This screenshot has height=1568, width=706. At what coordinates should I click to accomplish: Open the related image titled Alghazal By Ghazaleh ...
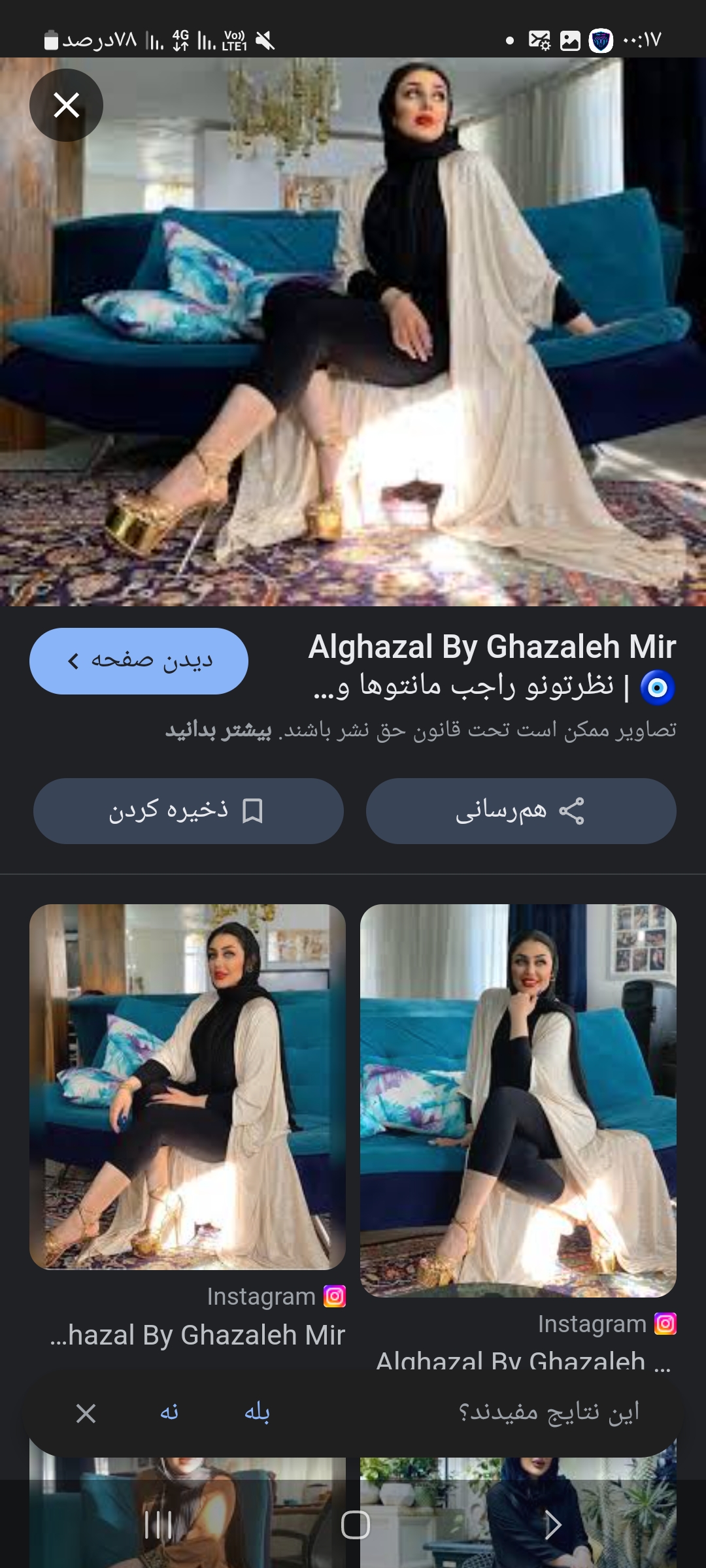tap(518, 1100)
